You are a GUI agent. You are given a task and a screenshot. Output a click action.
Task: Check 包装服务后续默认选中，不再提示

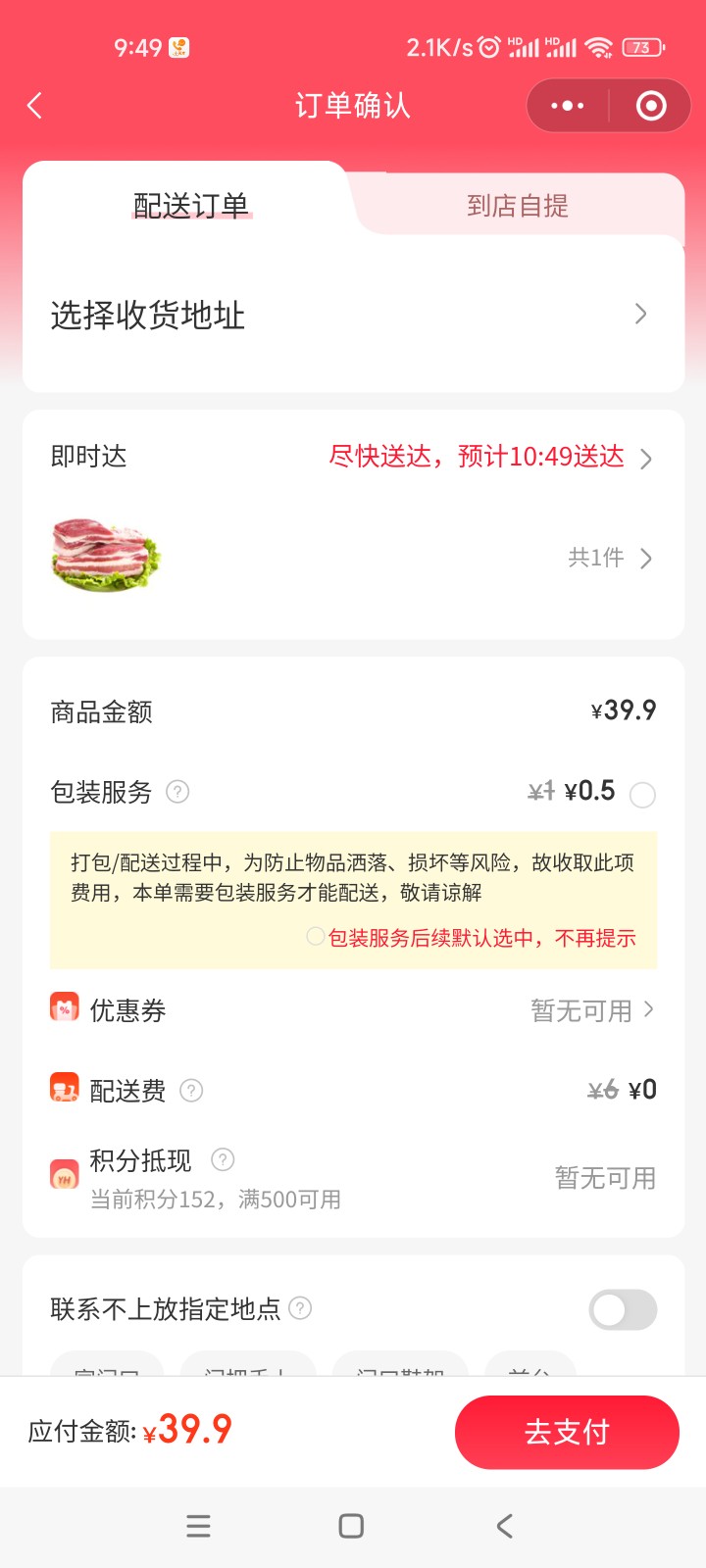(316, 937)
